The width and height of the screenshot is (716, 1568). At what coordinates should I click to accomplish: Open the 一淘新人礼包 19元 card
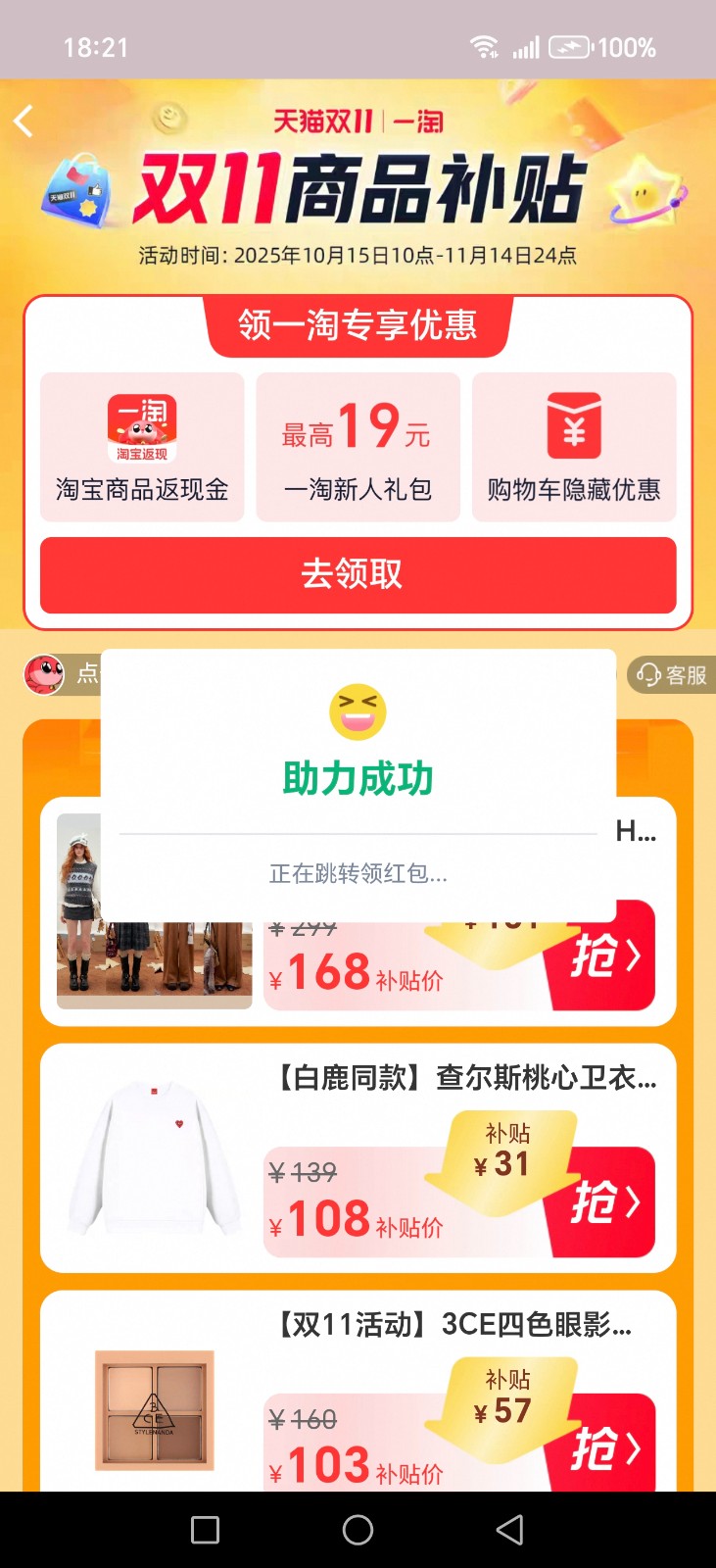pos(358,447)
